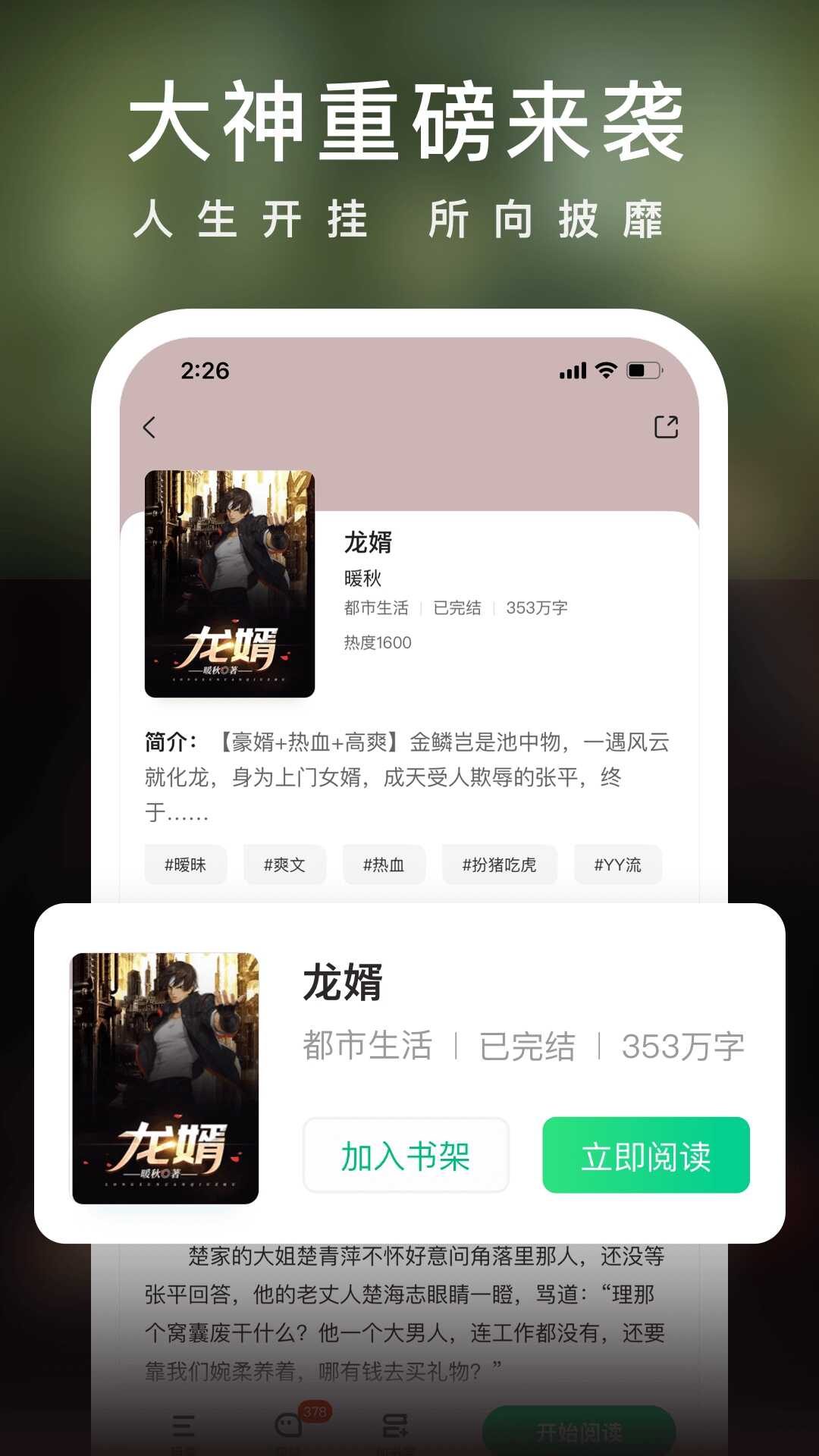Tap the share icon at top right

tap(667, 428)
